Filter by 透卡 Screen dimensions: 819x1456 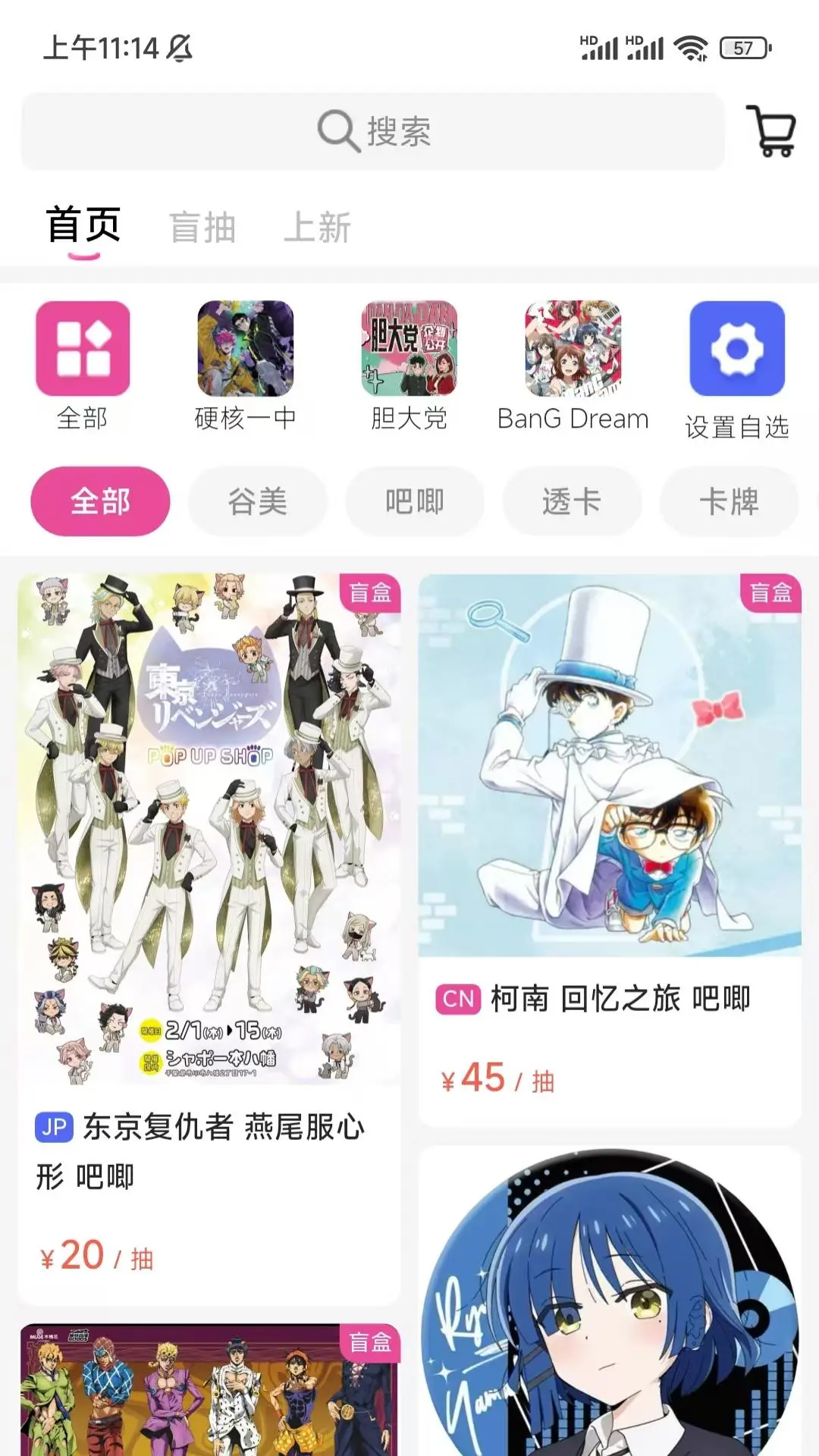pyautogui.click(x=572, y=501)
